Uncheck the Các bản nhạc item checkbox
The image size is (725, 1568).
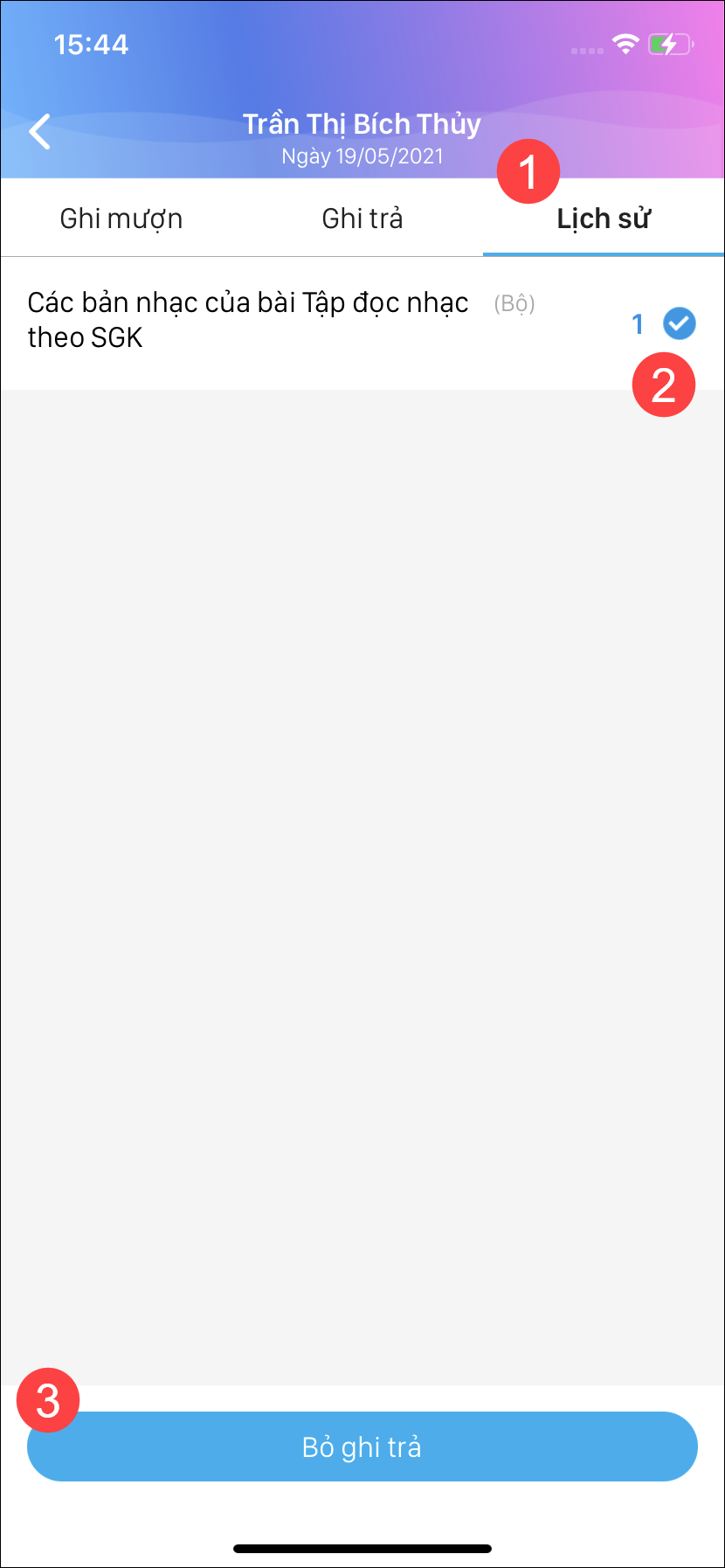pyautogui.click(x=679, y=323)
